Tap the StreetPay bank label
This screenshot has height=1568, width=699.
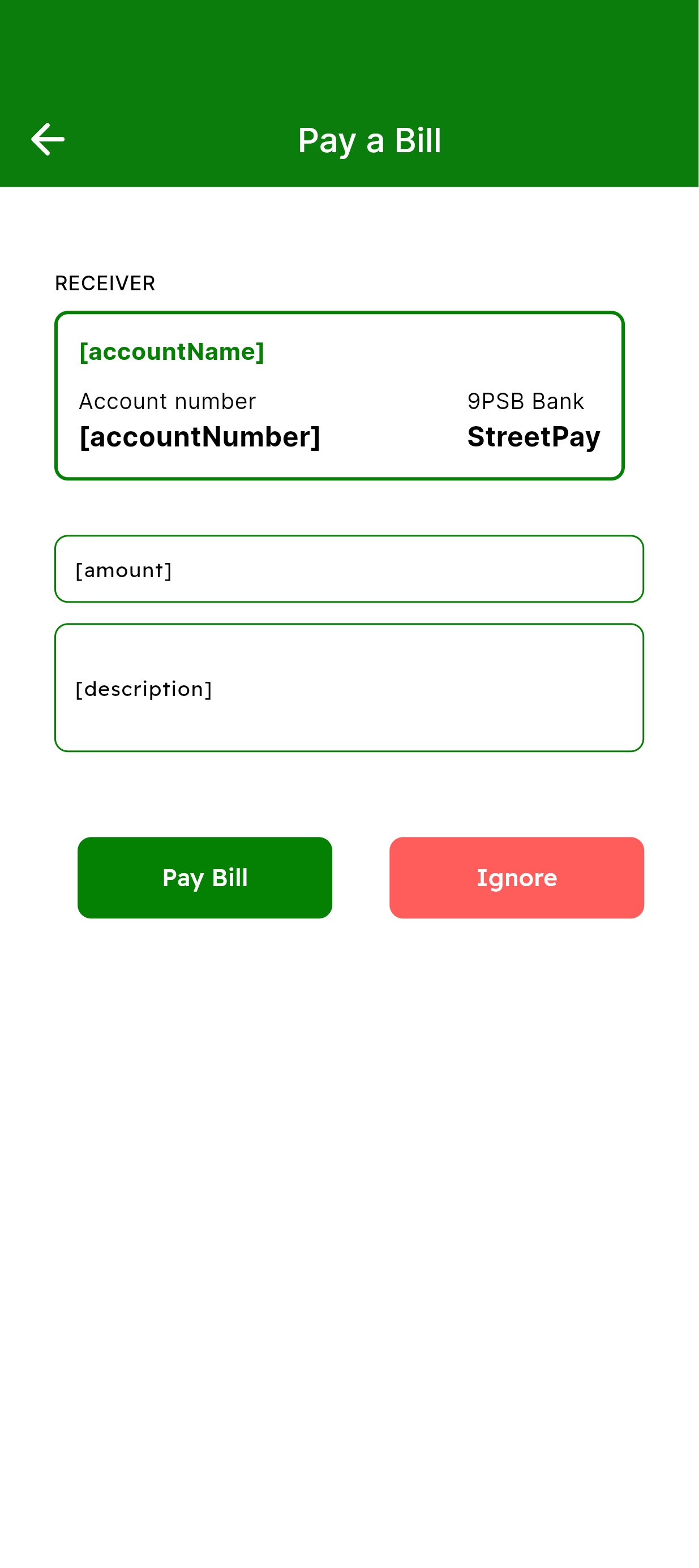pos(534,436)
